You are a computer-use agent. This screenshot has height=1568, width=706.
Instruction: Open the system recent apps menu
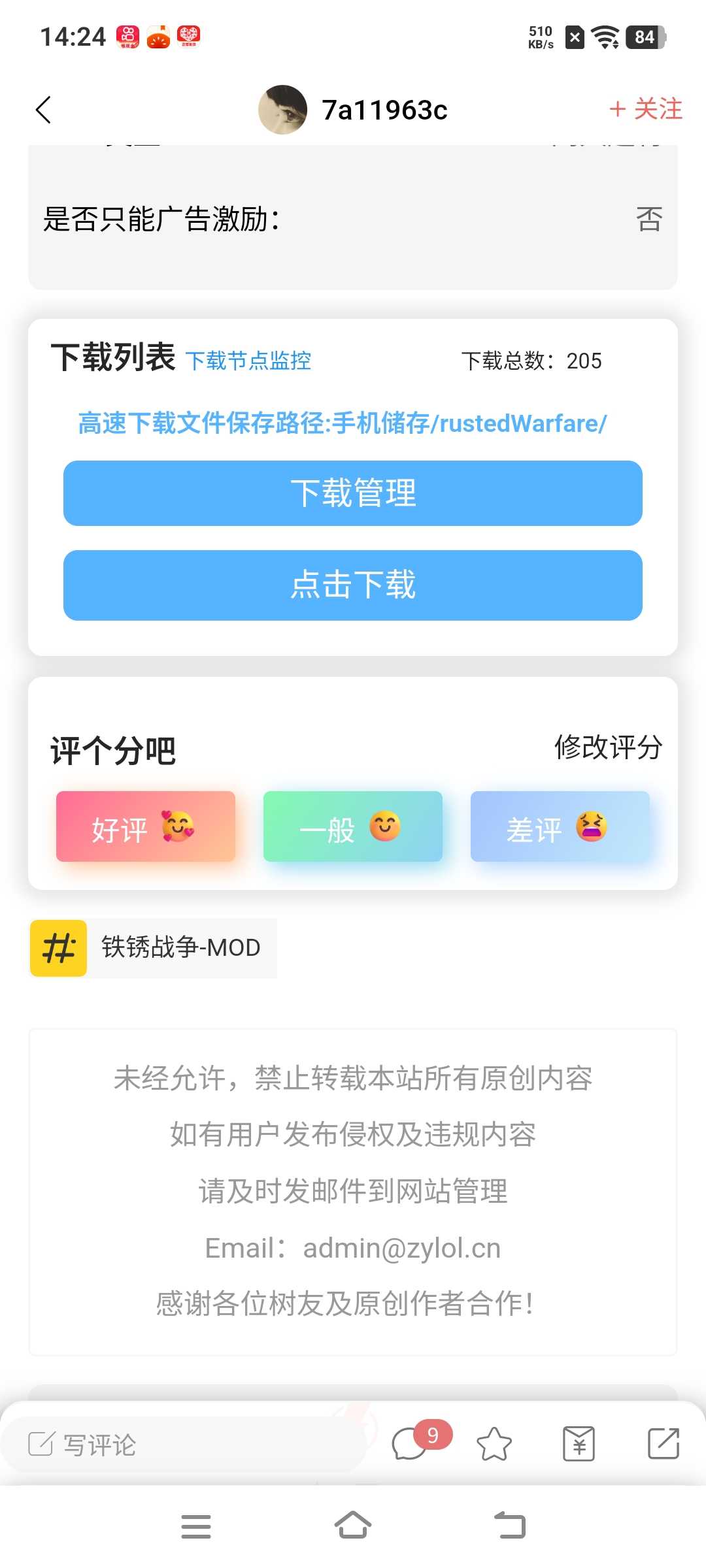pos(196,1526)
